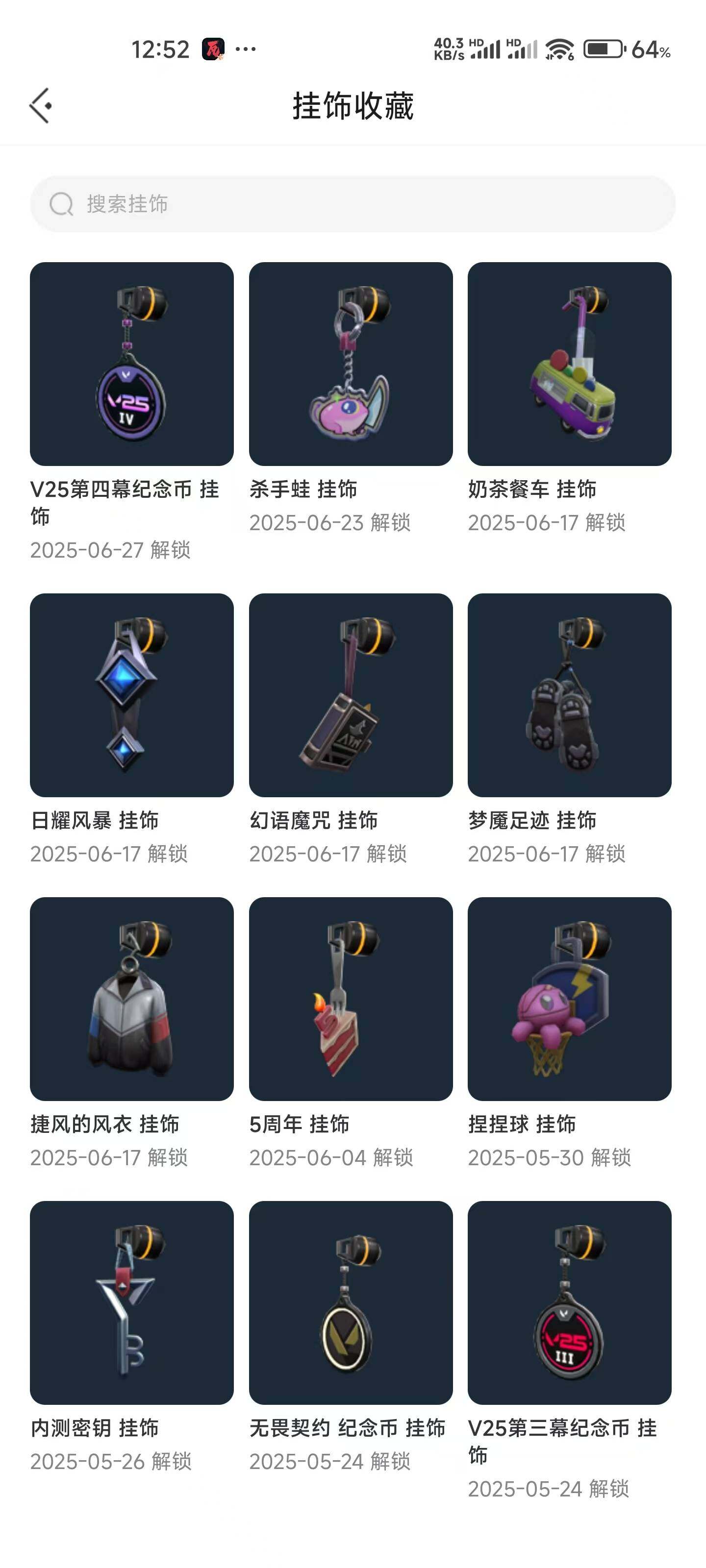The width and height of the screenshot is (706, 1568).
Task: Select the 日耀风暴 挂饰 item
Action: [x=131, y=695]
